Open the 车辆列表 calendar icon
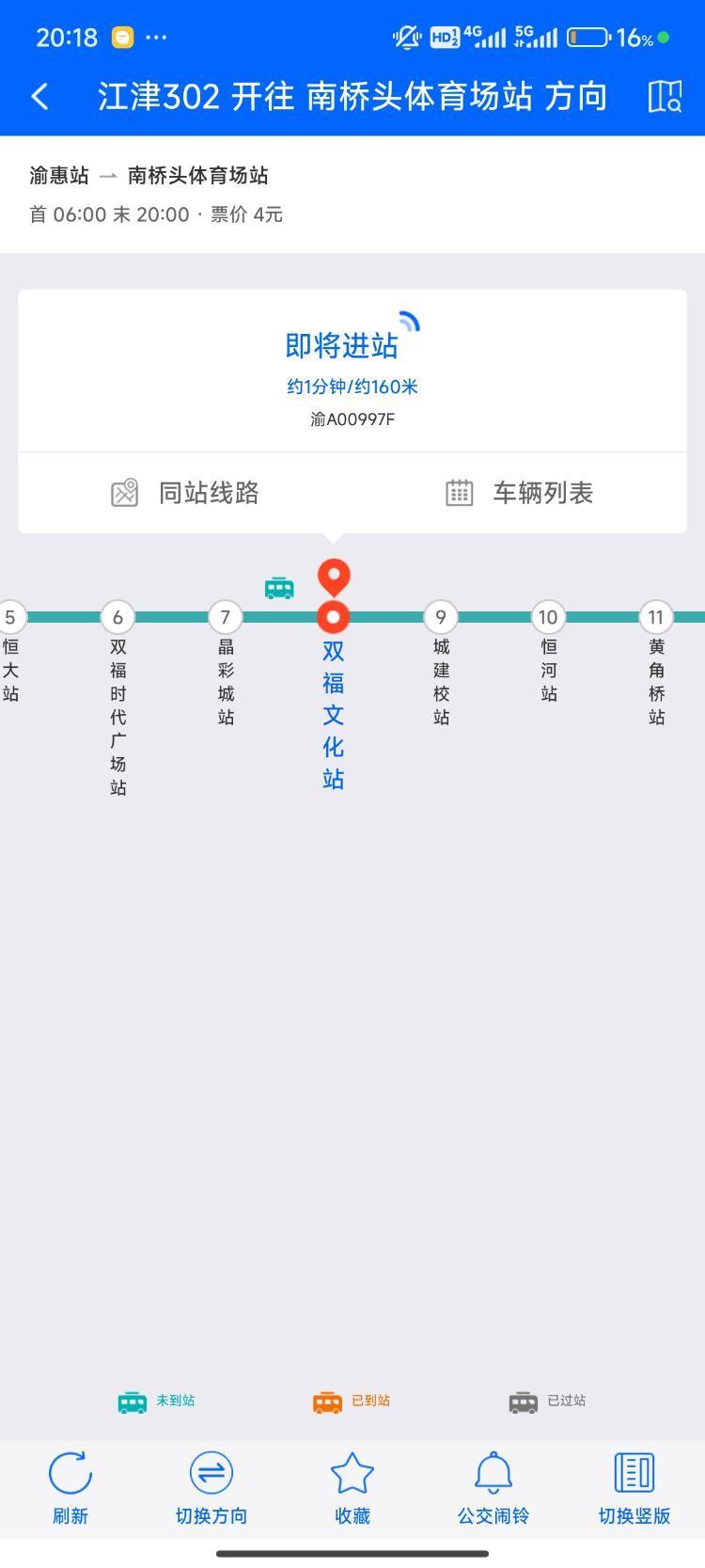Image resolution: width=705 pixels, height=1568 pixels. tap(458, 492)
